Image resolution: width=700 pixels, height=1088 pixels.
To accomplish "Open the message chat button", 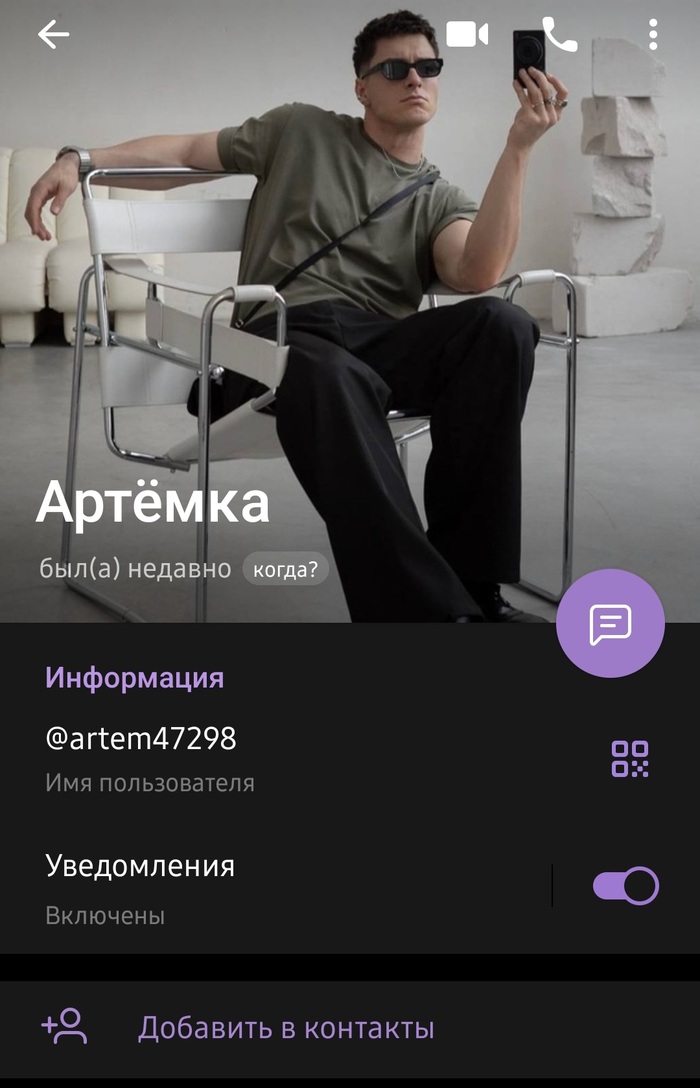I will 610,624.
